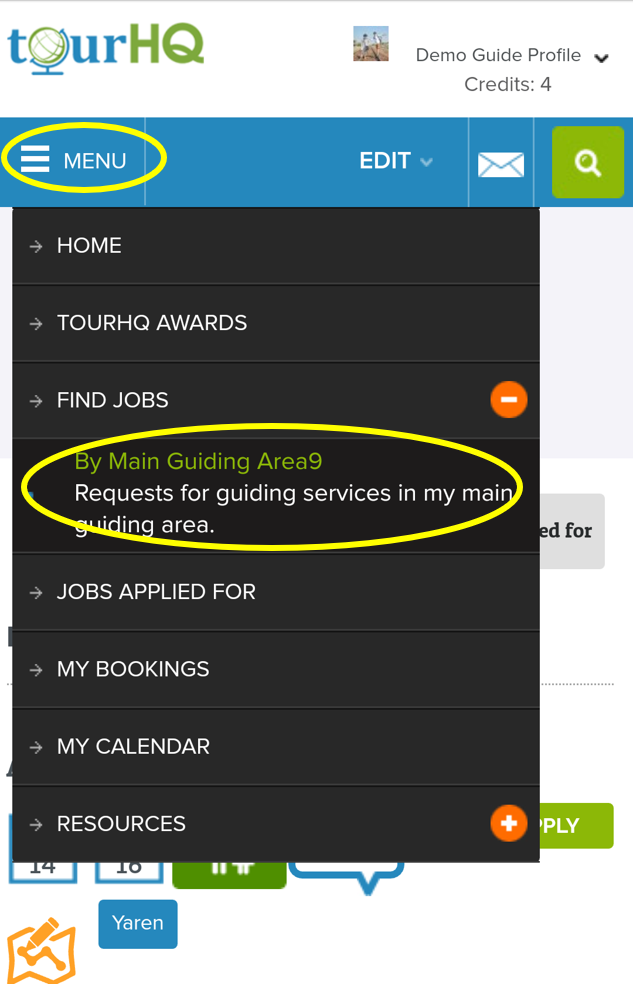This screenshot has width=633, height=984.
Task: Open JOBS APPLIED FOR
Action: pos(156,592)
